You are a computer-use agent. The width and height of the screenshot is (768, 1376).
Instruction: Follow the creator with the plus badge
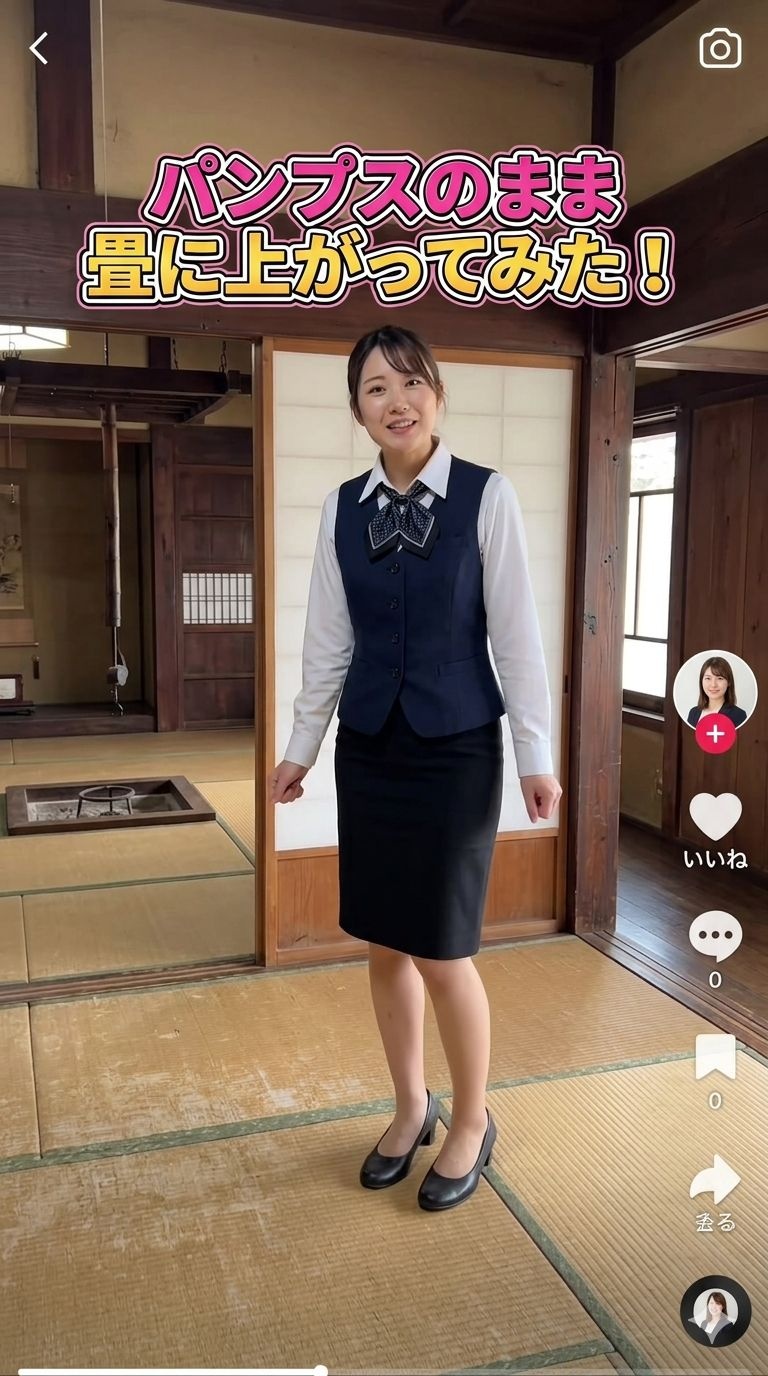tap(715, 734)
